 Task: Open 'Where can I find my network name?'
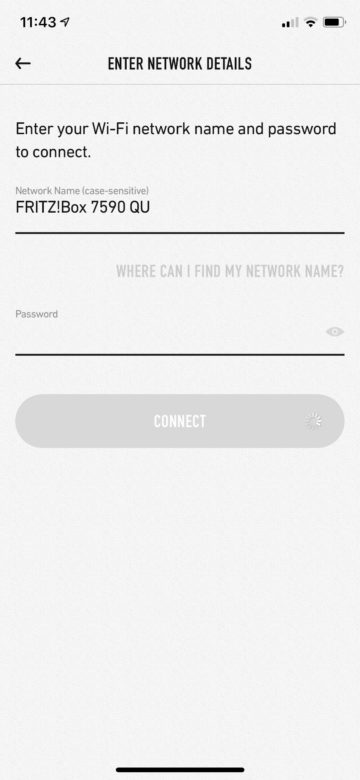tap(230, 272)
